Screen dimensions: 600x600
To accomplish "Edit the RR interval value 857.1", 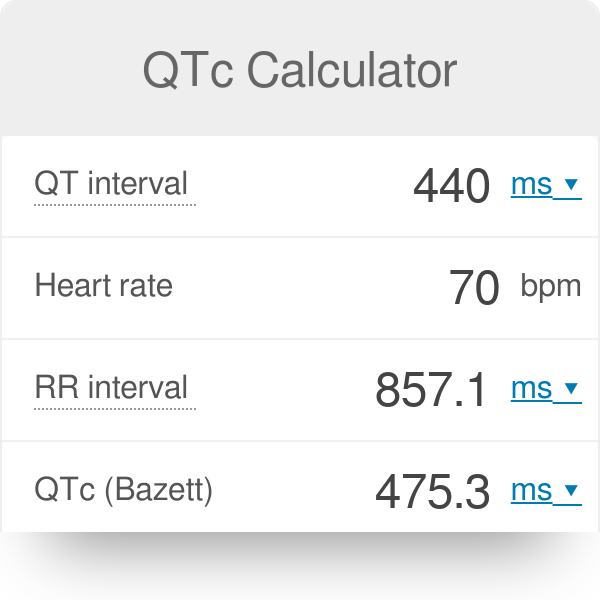I will pos(431,390).
